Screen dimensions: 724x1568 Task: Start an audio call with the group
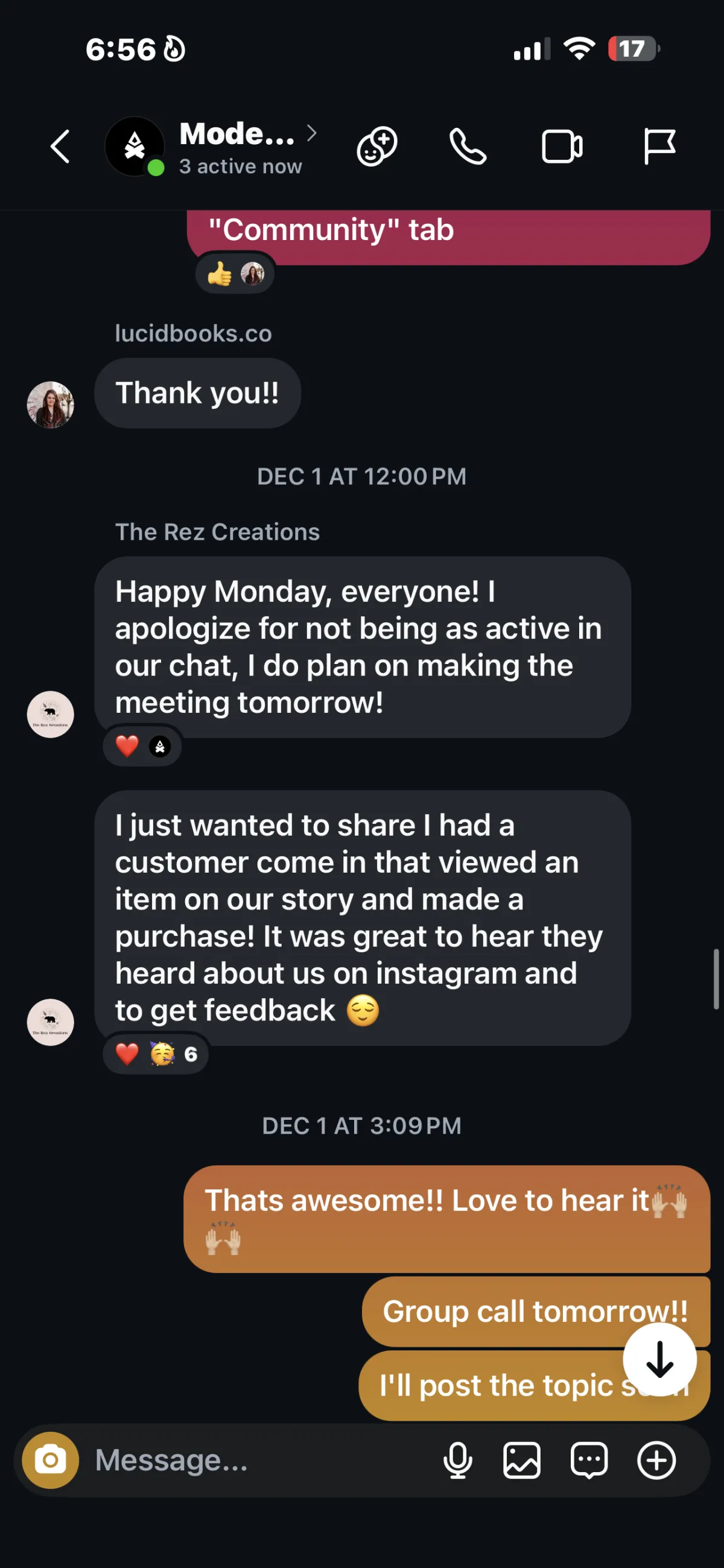click(x=468, y=147)
